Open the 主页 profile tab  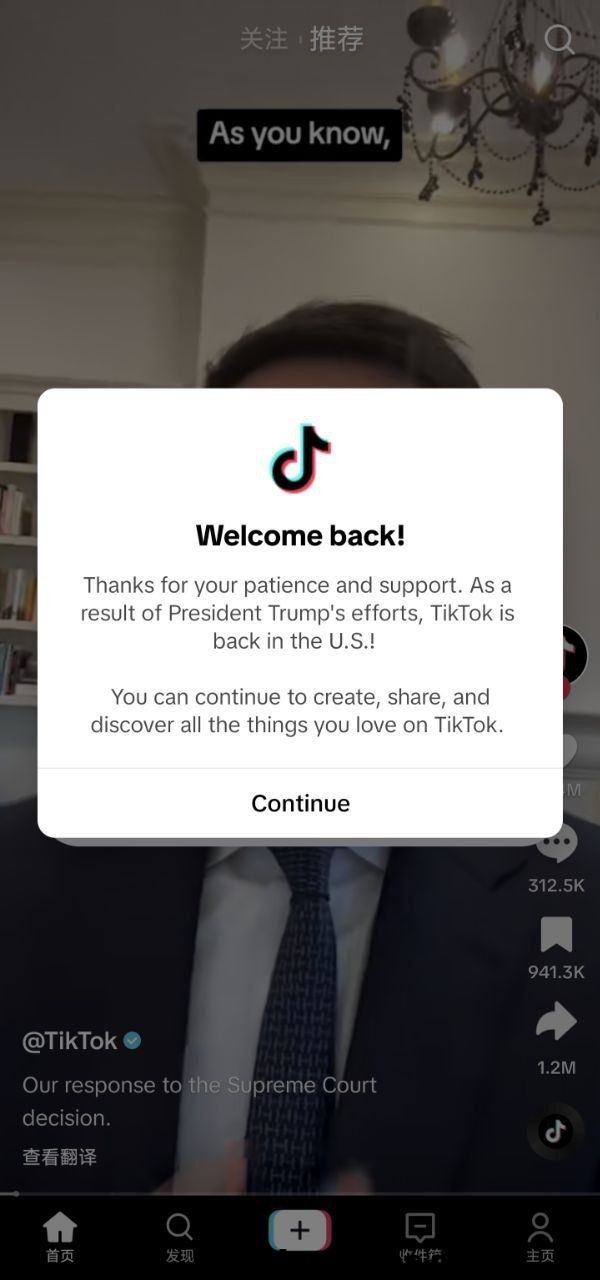click(x=540, y=1236)
